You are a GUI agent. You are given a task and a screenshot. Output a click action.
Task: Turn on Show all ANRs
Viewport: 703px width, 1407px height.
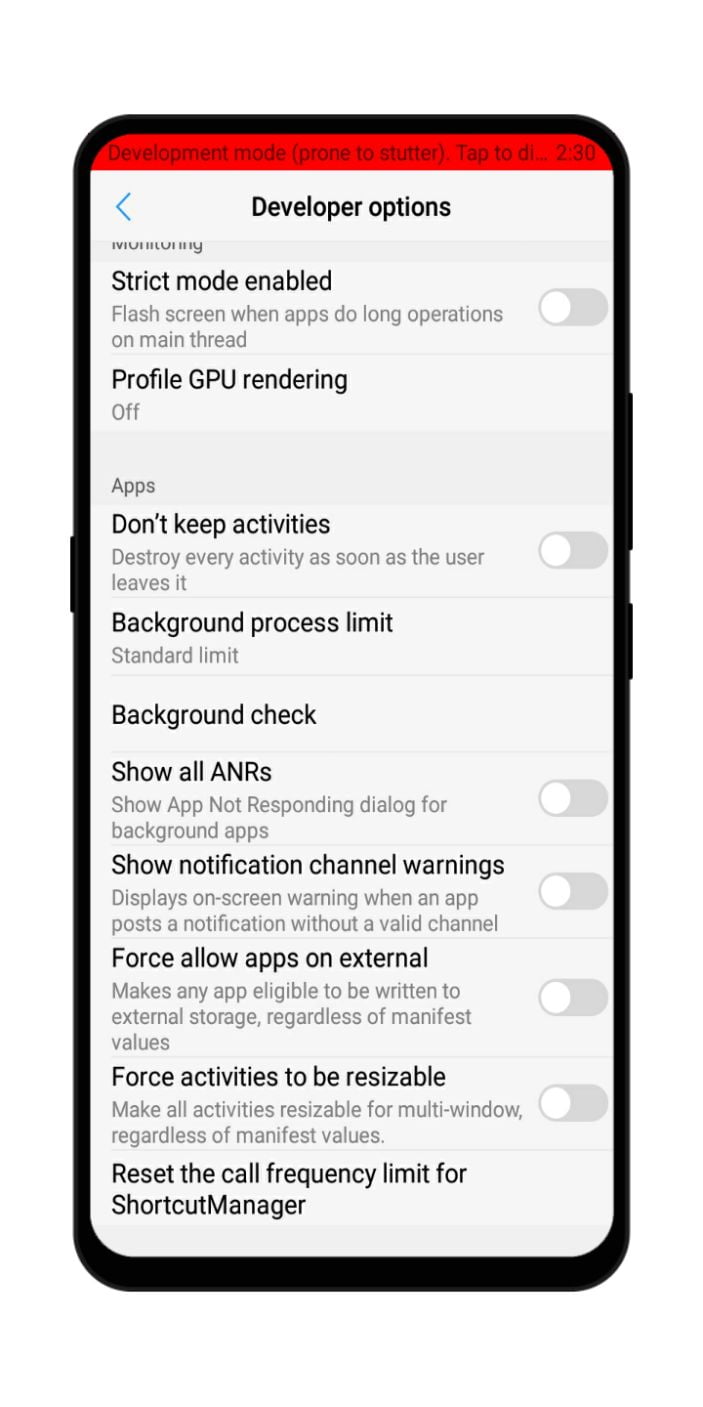(573, 798)
